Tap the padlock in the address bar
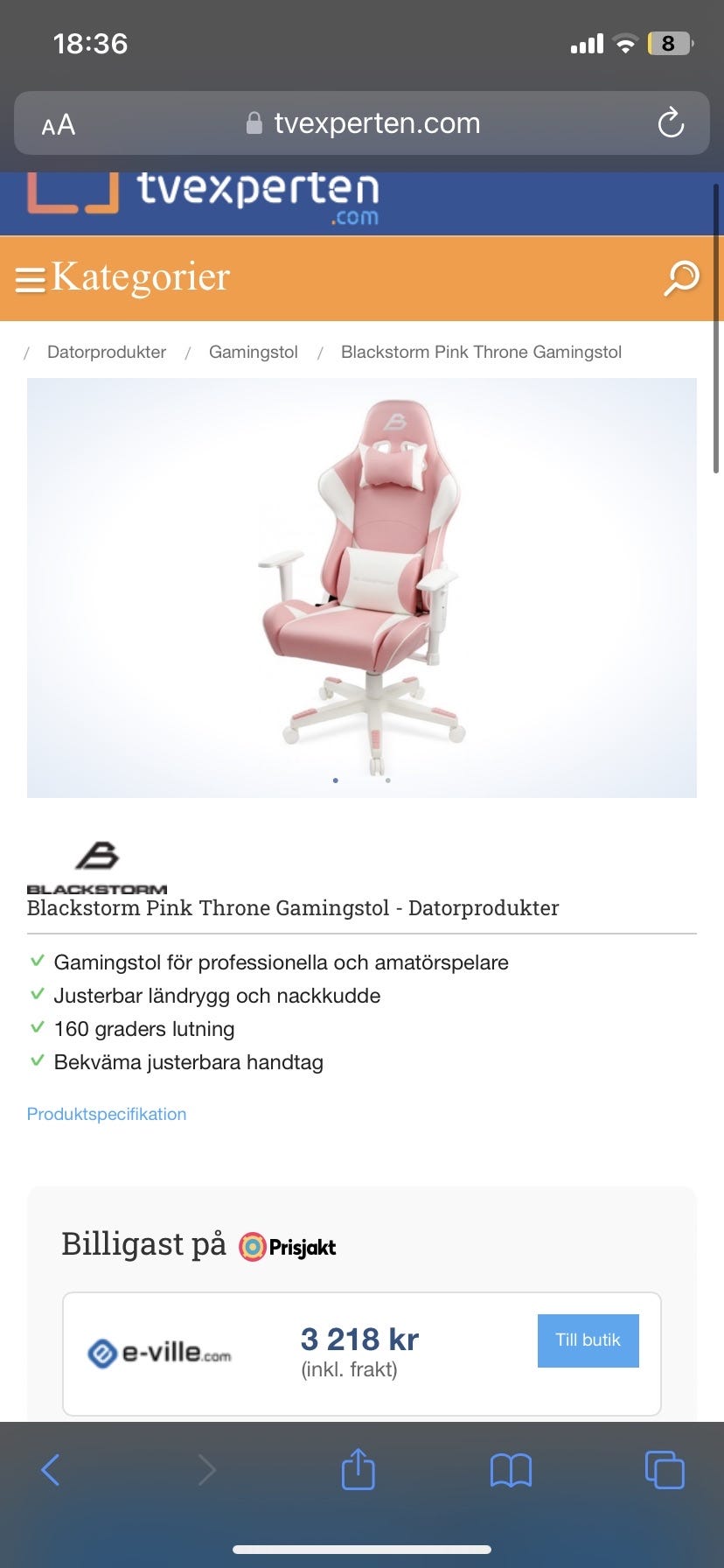This screenshot has height=1568, width=724. (x=254, y=122)
